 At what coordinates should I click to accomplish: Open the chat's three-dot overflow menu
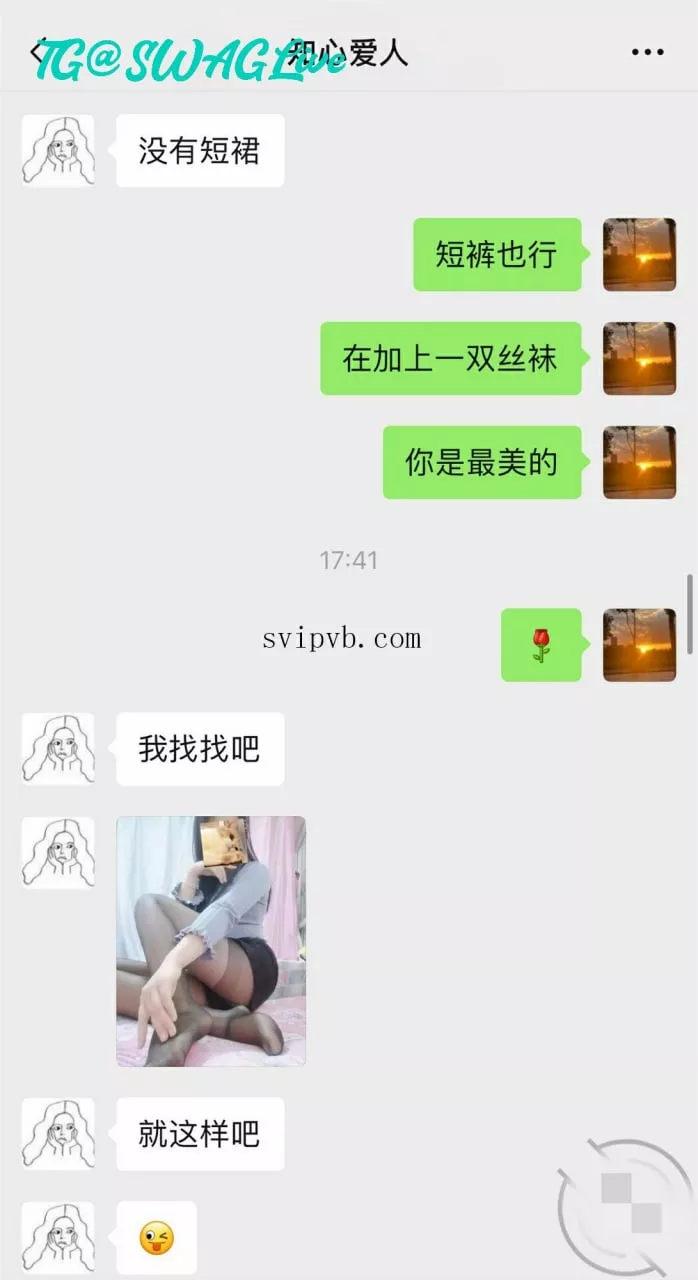point(648,53)
